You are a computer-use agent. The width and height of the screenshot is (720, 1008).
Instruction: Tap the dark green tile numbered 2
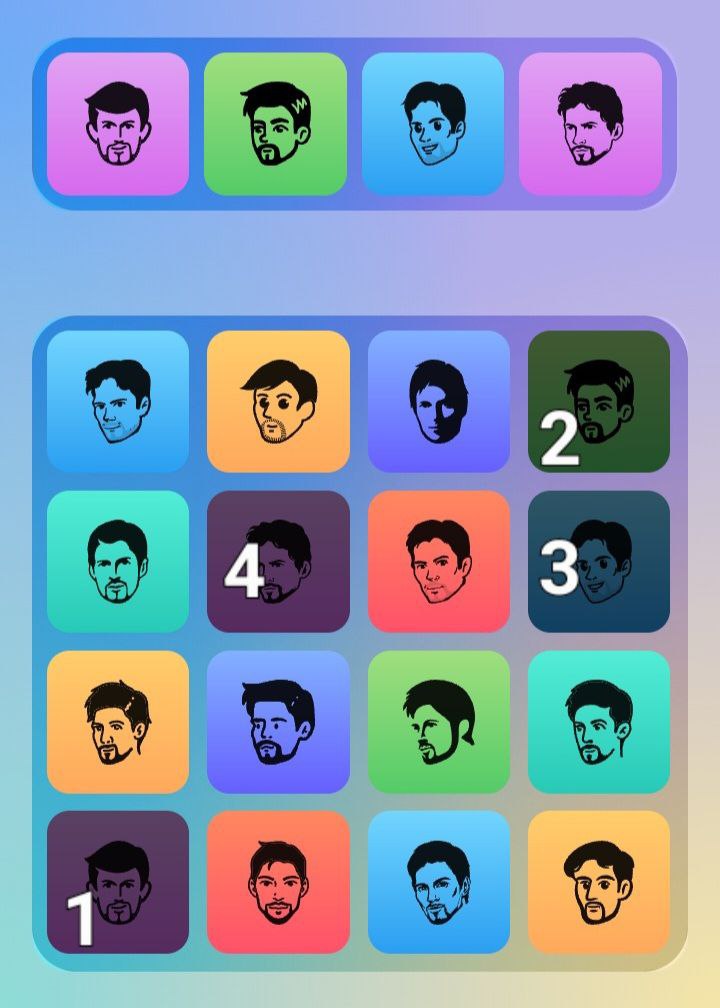[x=598, y=401]
